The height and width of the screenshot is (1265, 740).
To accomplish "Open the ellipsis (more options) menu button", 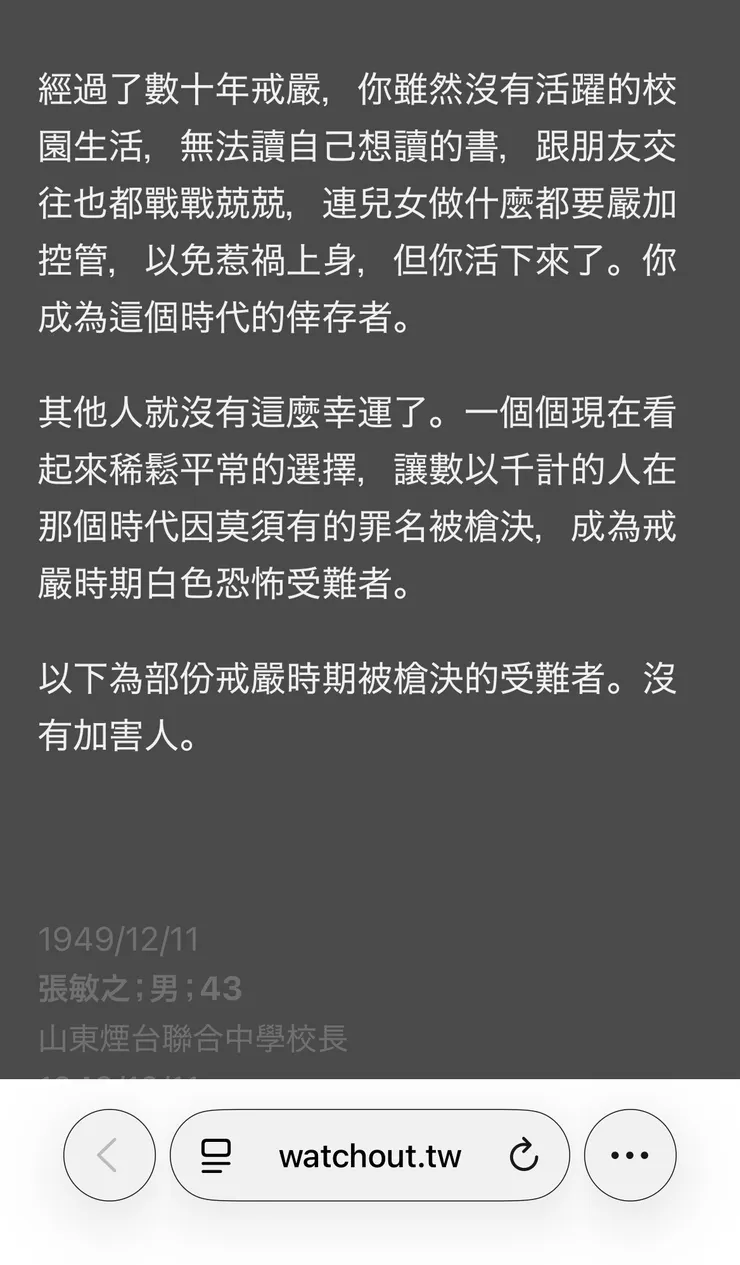I will tap(629, 1155).
